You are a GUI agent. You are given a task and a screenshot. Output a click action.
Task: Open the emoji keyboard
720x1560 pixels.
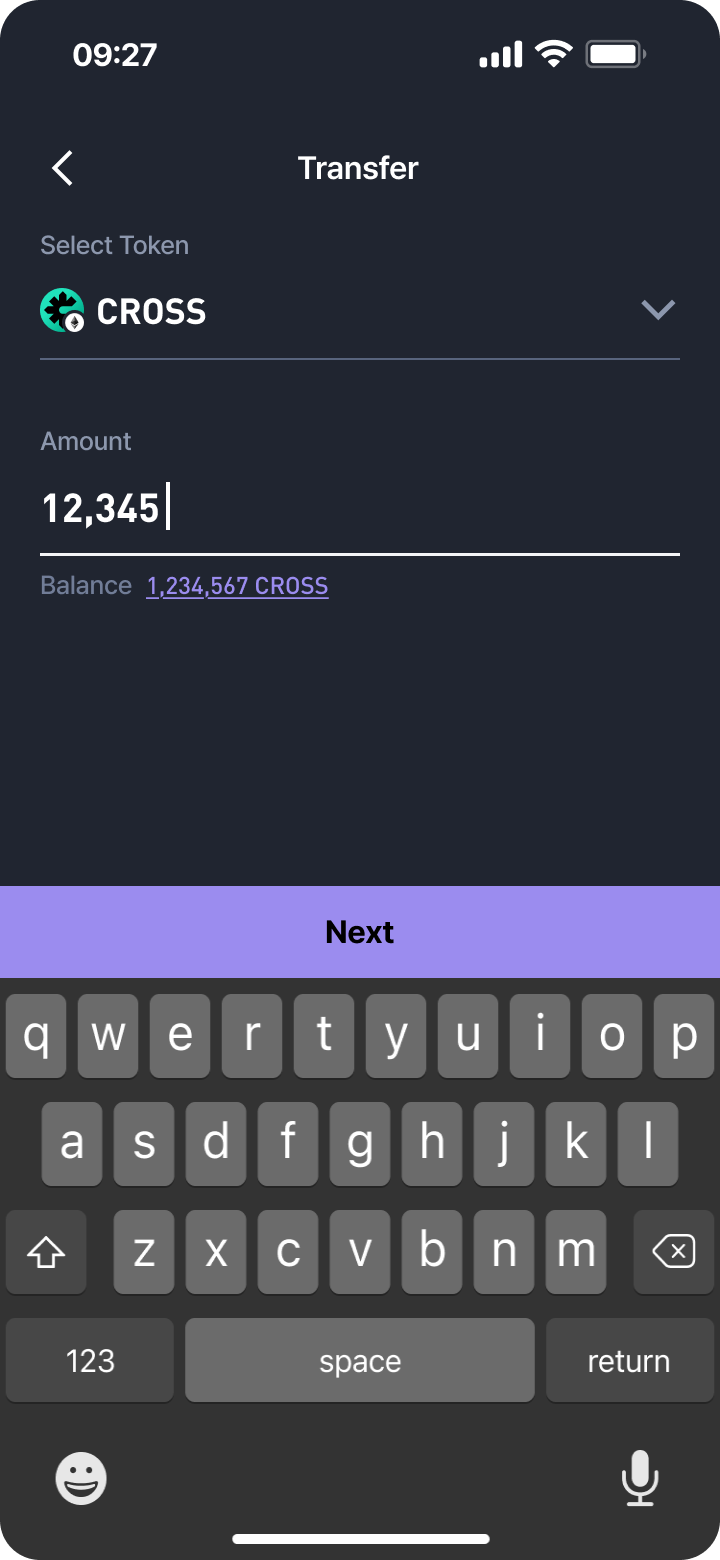[x=81, y=1478]
